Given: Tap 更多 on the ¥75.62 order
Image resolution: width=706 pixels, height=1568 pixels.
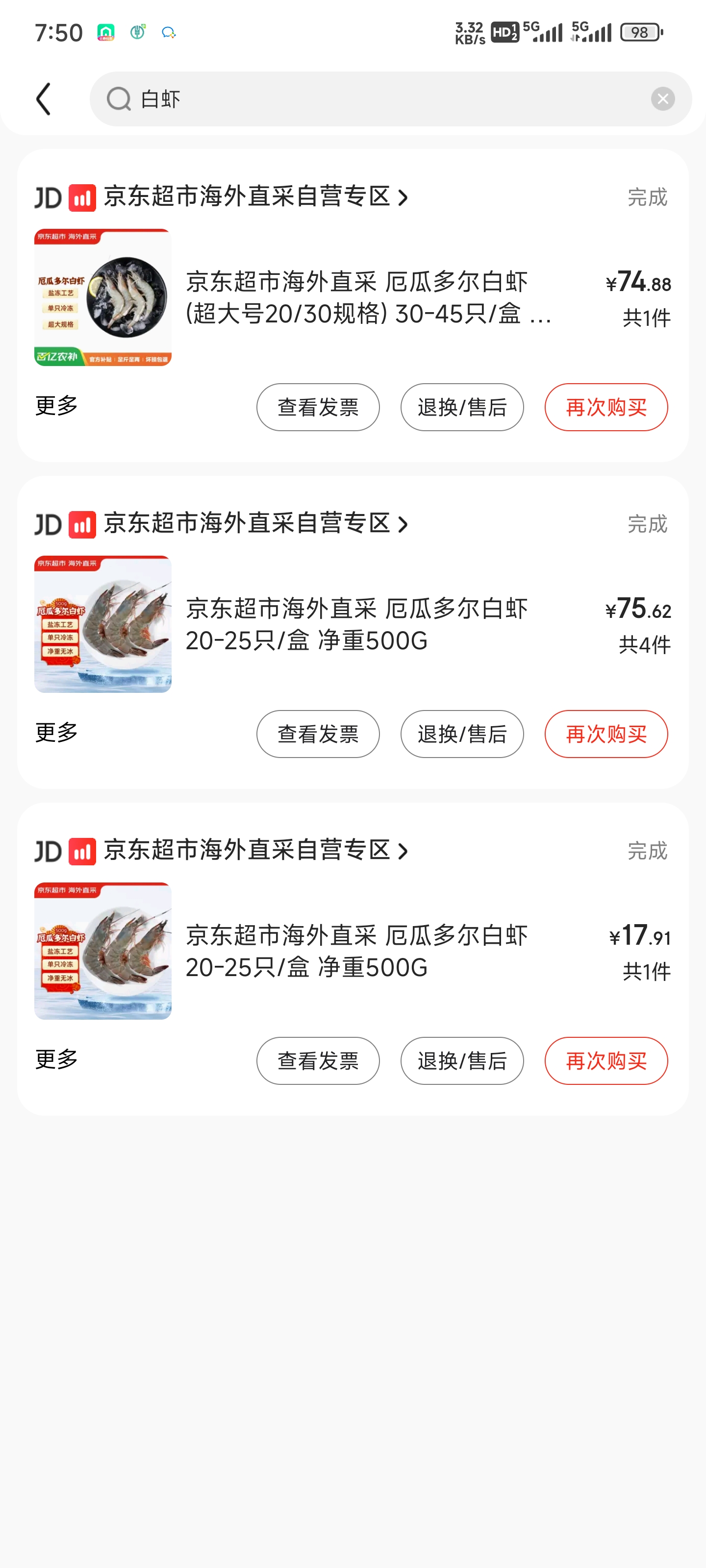Looking at the screenshot, I should tap(57, 733).
